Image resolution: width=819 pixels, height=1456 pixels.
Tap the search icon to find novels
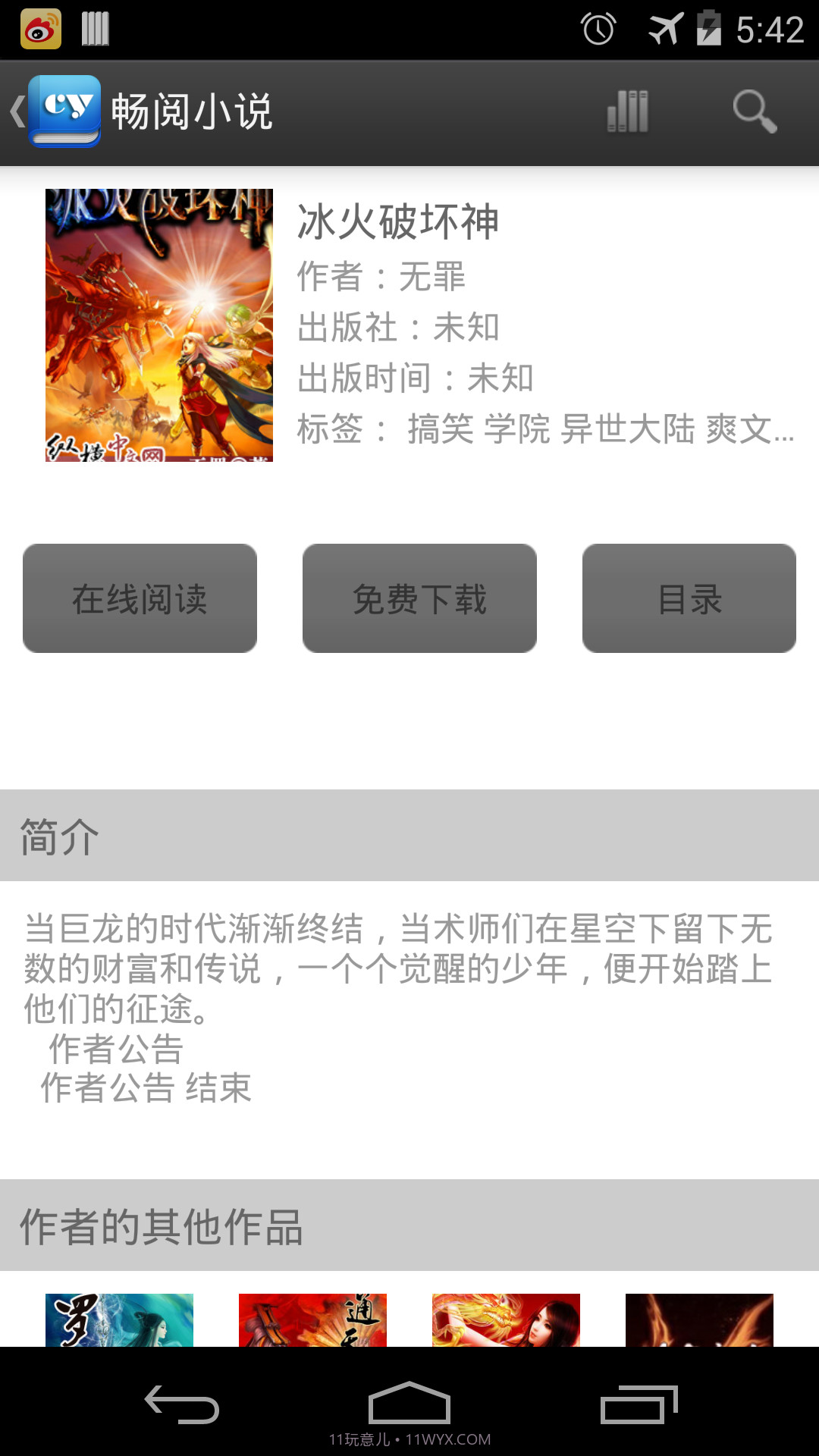pos(755,111)
